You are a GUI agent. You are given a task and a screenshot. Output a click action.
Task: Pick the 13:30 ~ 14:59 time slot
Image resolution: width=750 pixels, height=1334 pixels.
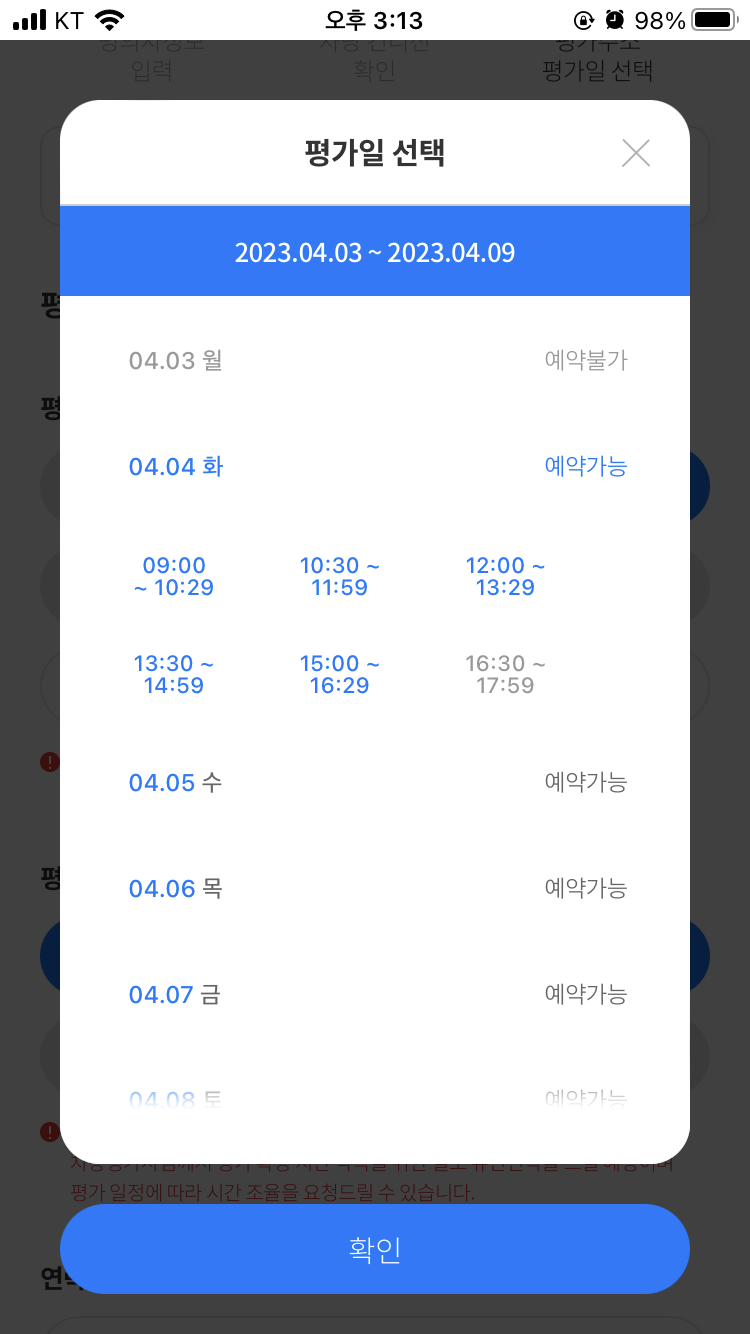click(x=174, y=675)
